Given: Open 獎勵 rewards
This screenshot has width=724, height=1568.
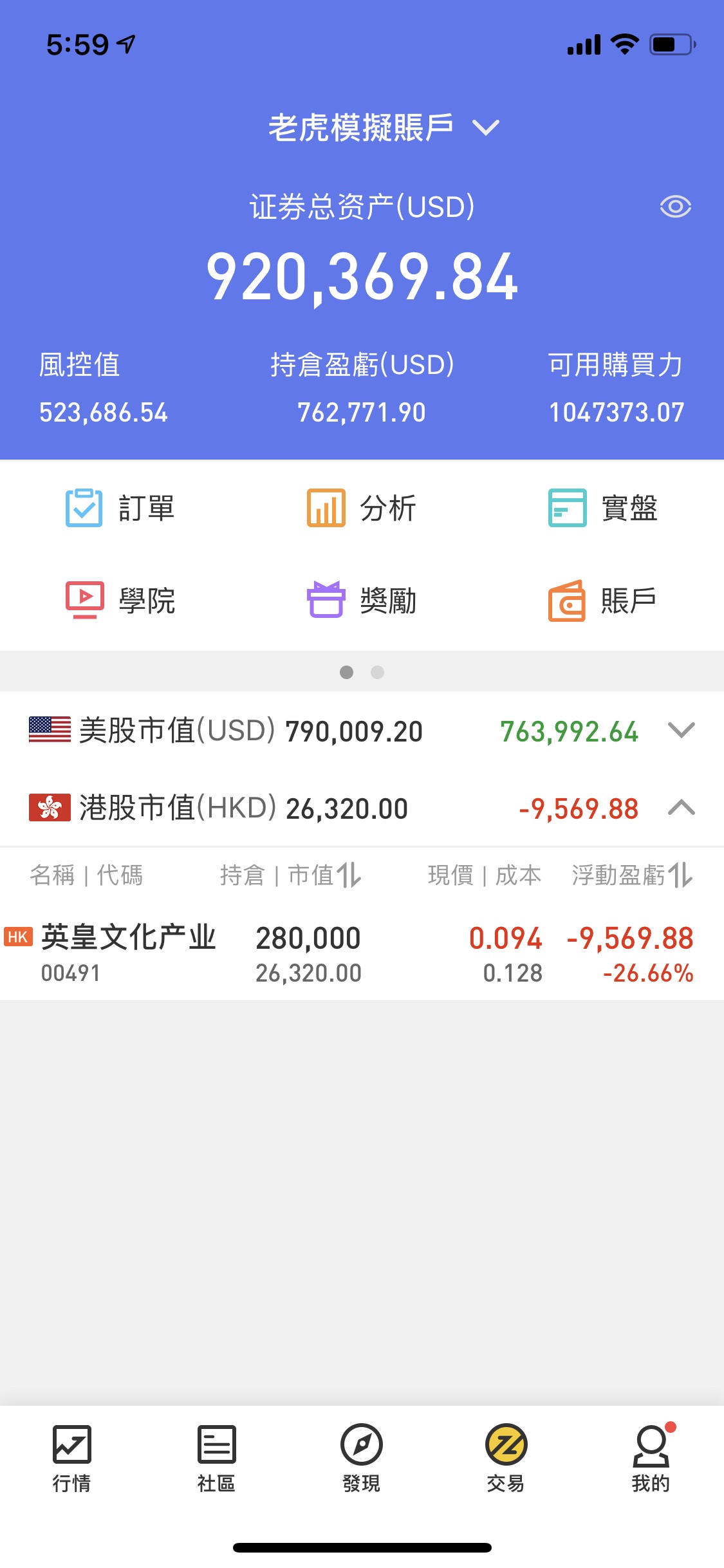Looking at the screenshot, I should [x=362, y=600].
